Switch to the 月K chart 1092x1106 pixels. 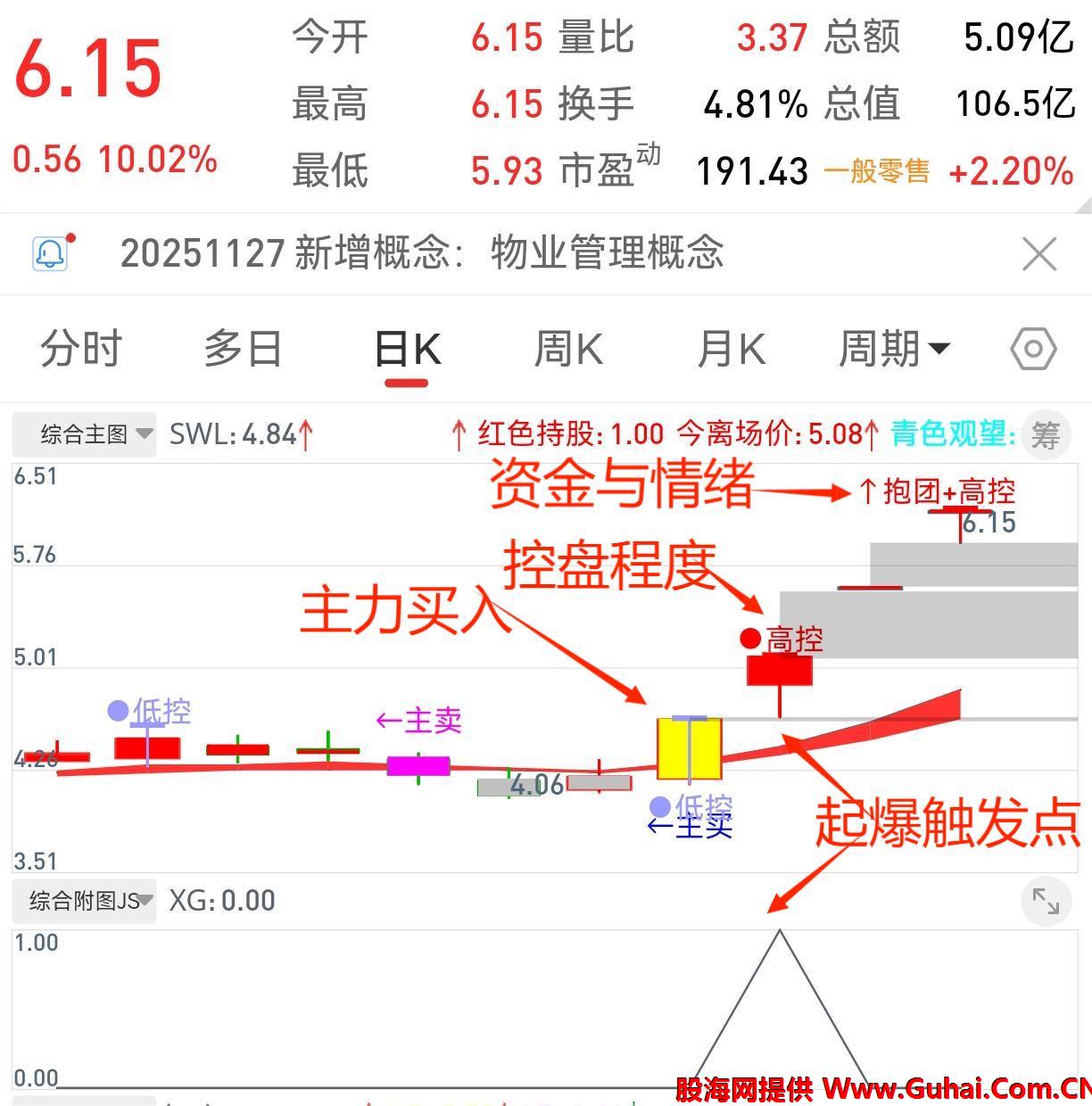pyautogui.click(x=731, y=349)
